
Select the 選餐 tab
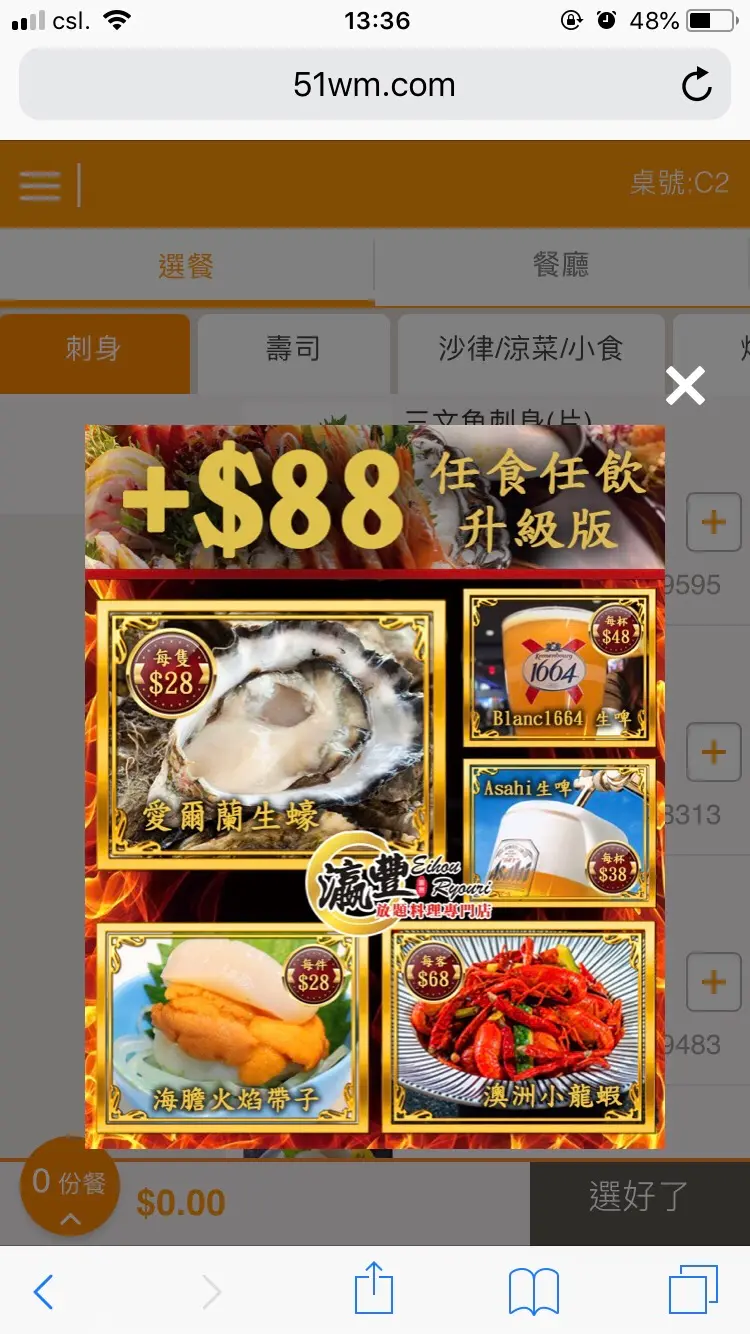186,266
